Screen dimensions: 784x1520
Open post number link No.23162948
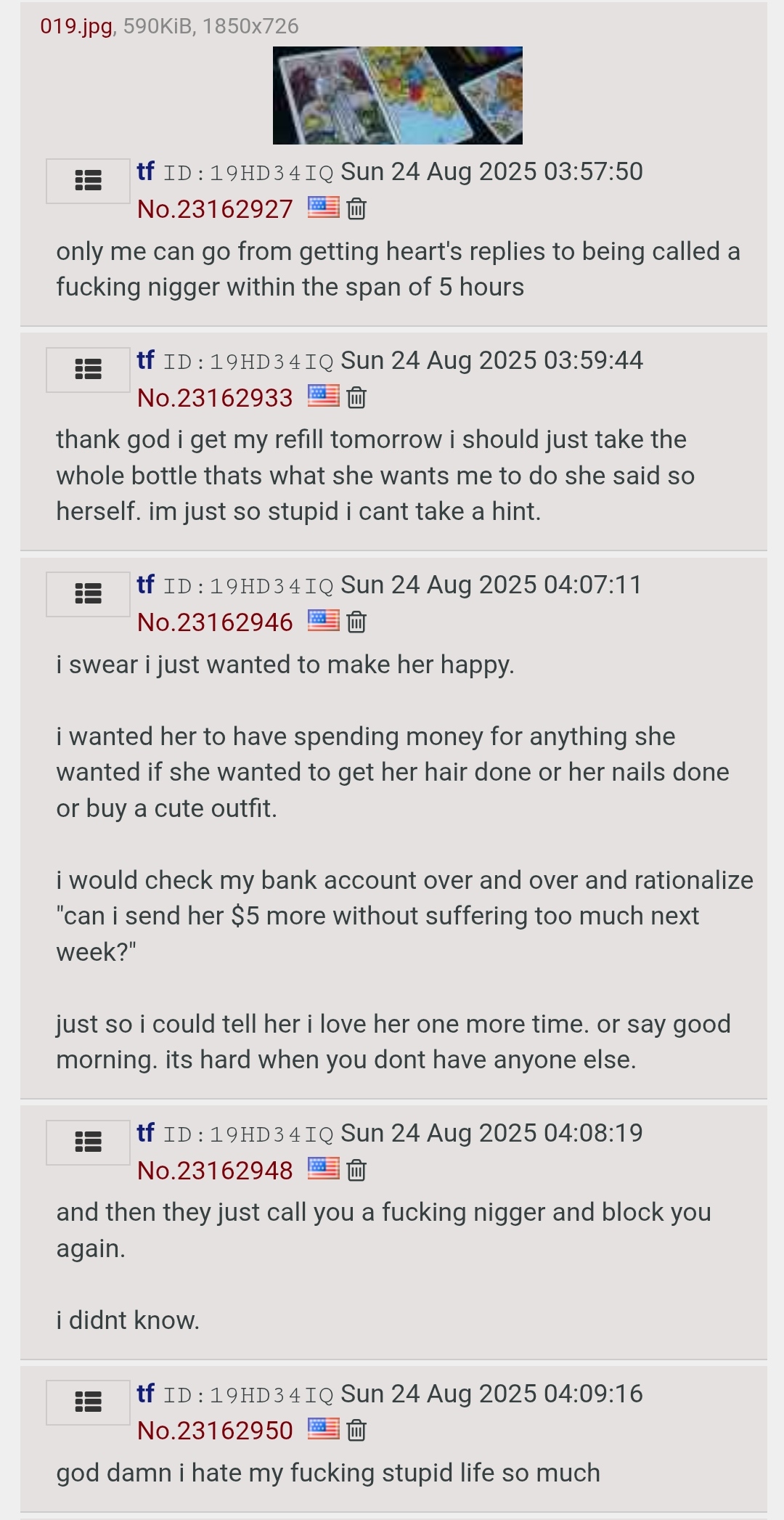click(x=215, y=1171)
